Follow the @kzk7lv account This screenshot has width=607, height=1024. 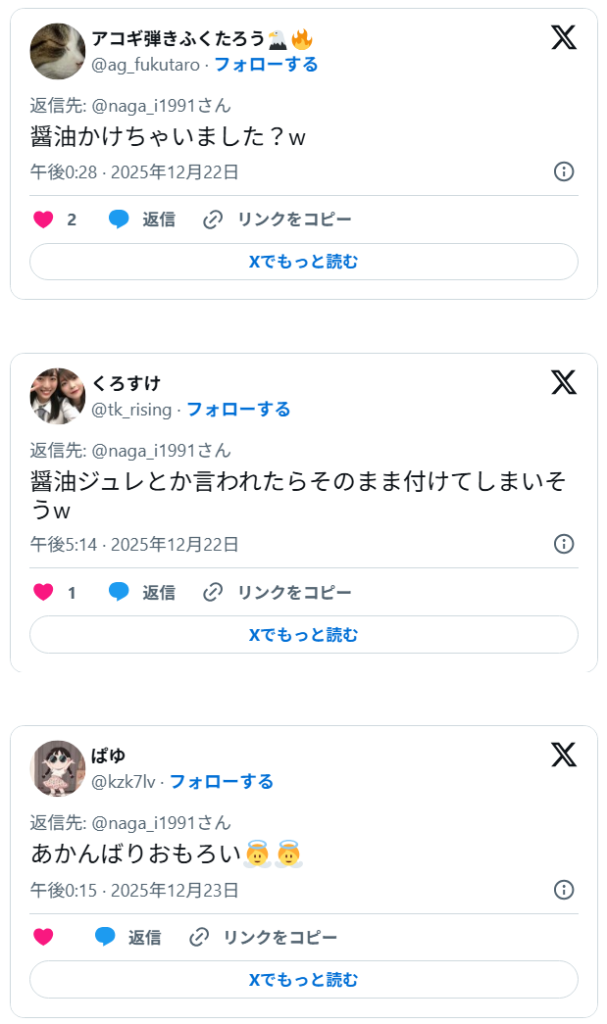[x=221, y=781]
